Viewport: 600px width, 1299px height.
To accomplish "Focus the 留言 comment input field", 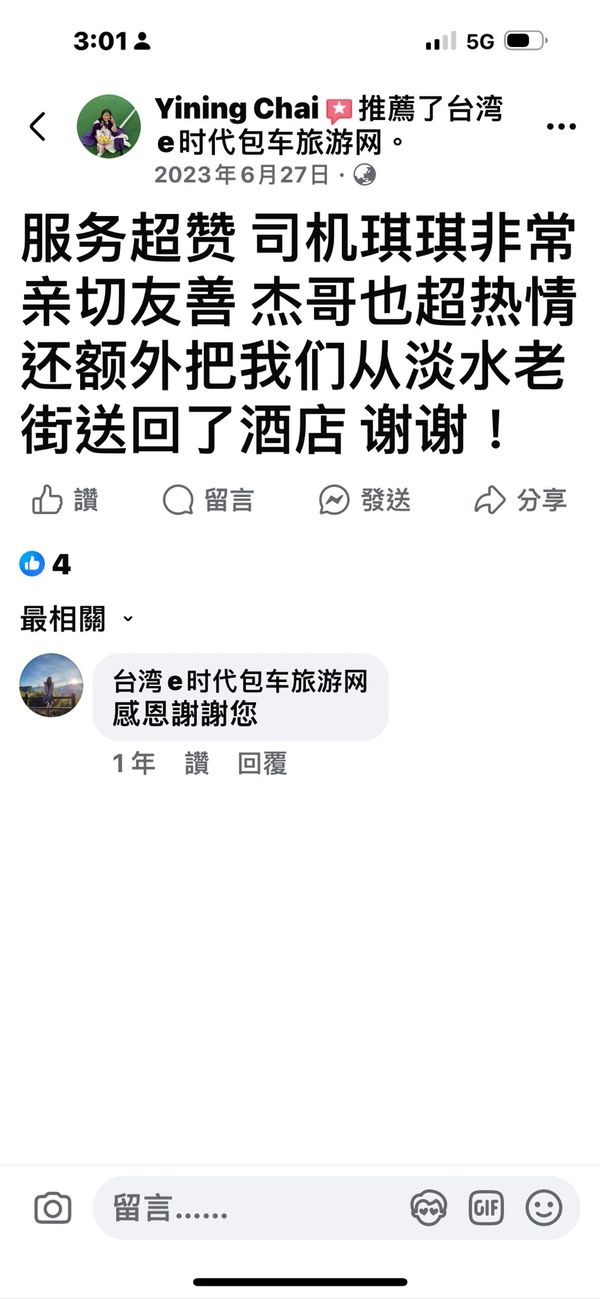I will pos(240,1208).
